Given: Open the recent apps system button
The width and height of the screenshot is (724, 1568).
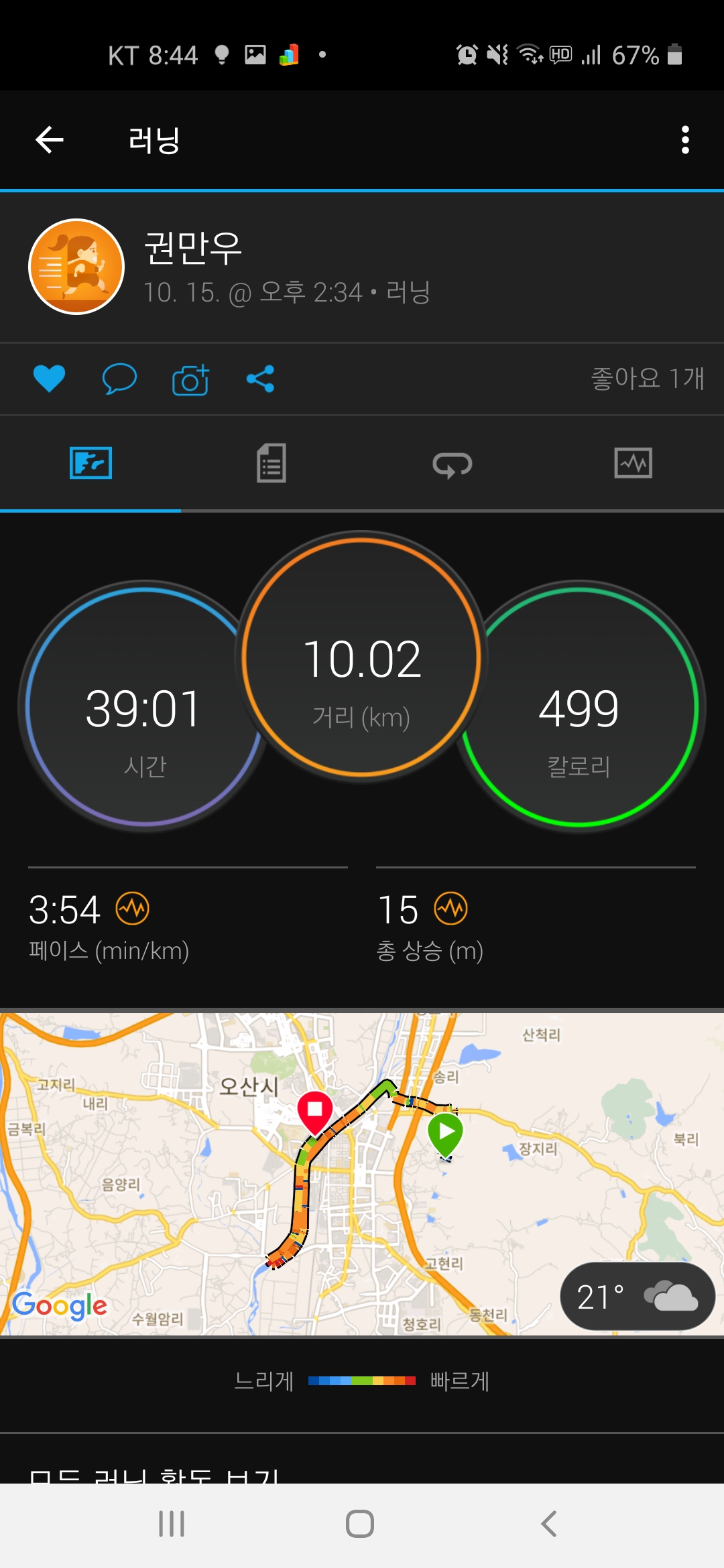Looking at the screenshot, I should [172, 1524].
